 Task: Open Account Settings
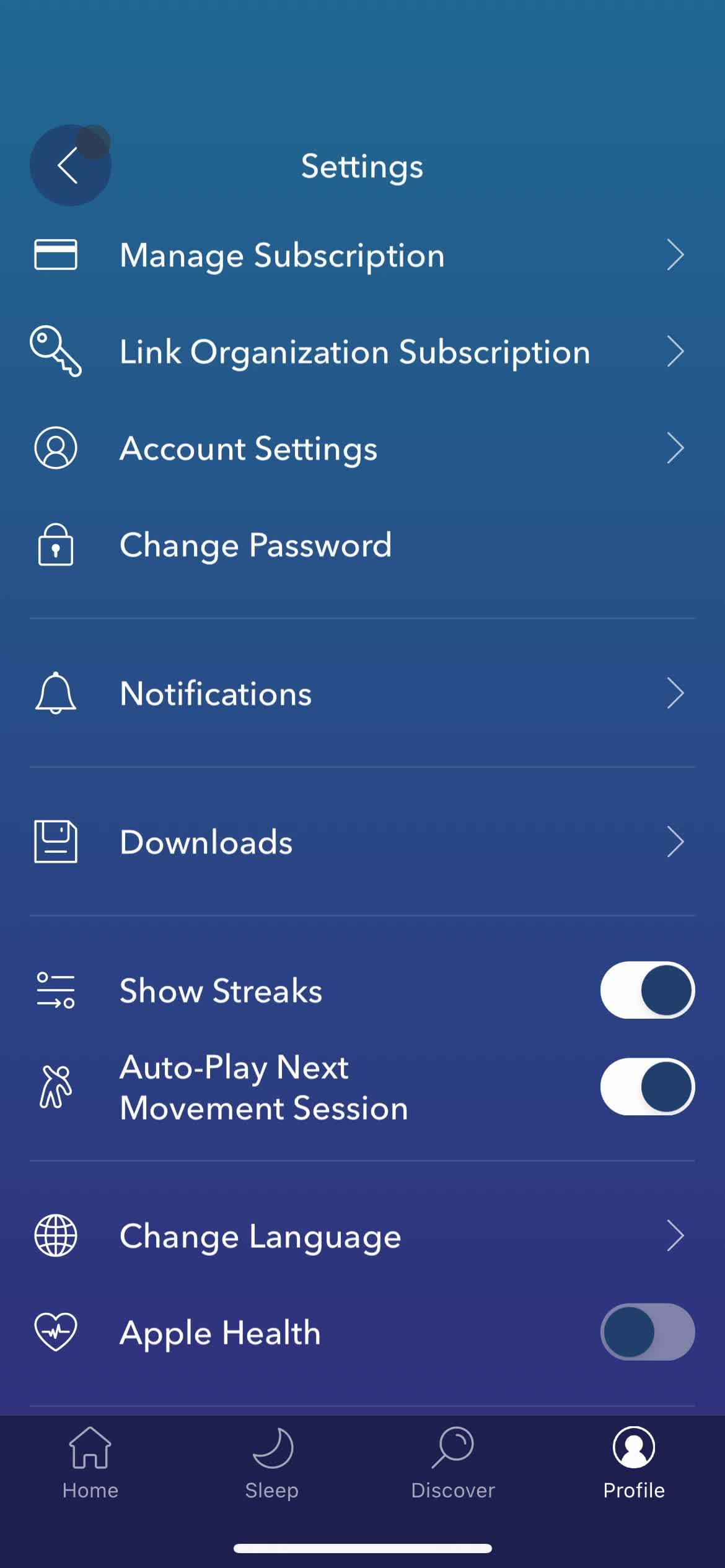pyautogui.click(x=248, y=448)
